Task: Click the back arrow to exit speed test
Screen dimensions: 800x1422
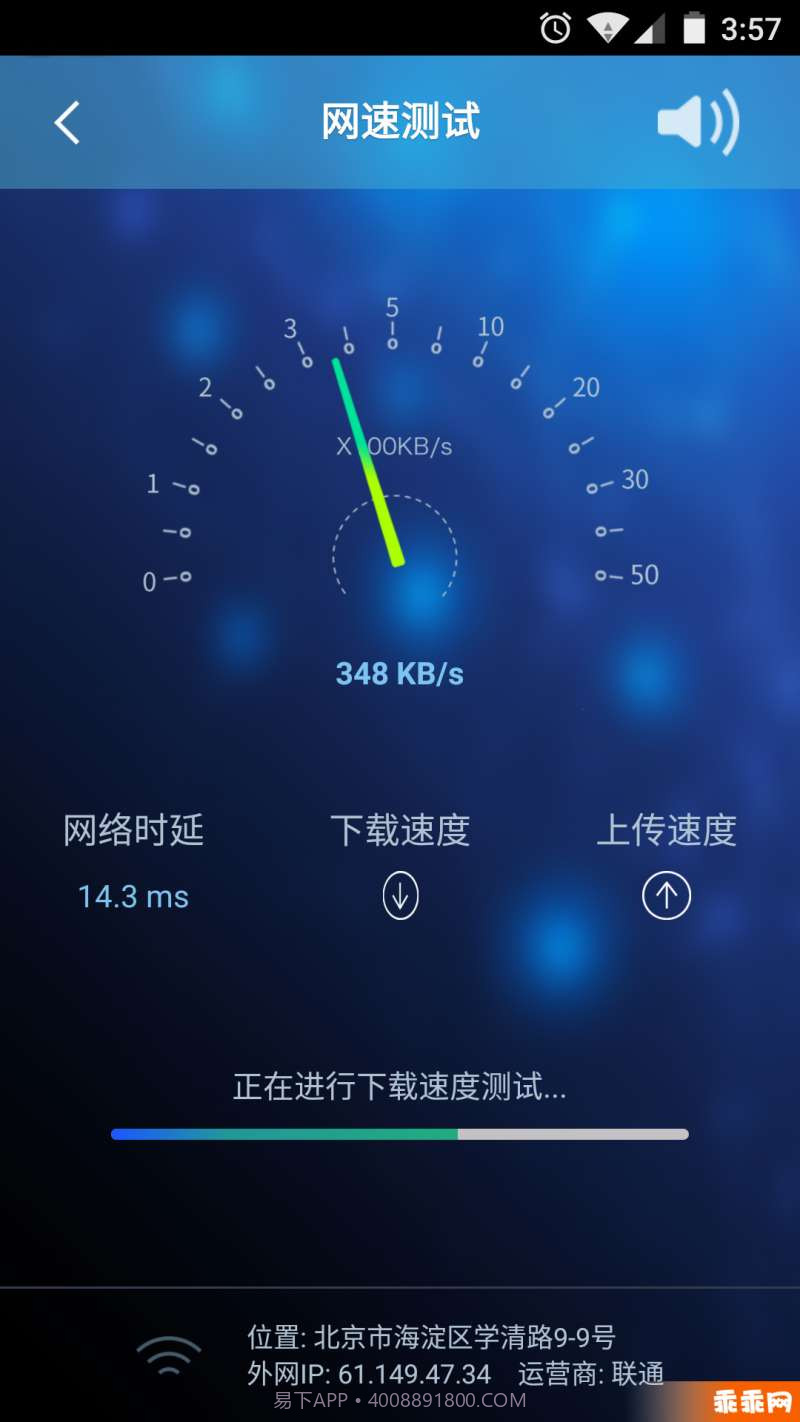Action: pos(66,121)
